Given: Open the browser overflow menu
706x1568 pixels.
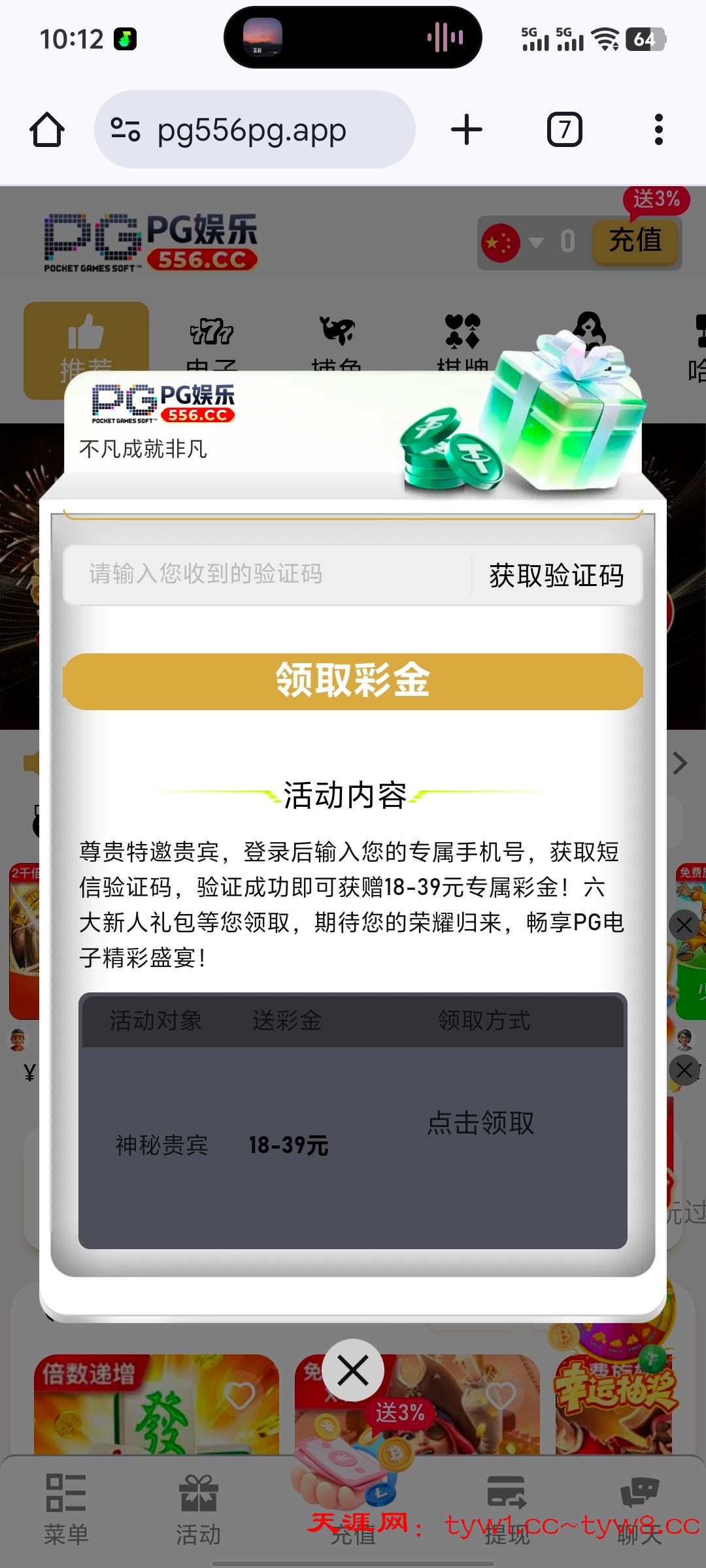Looking at the screenshot, I should 658,129.
